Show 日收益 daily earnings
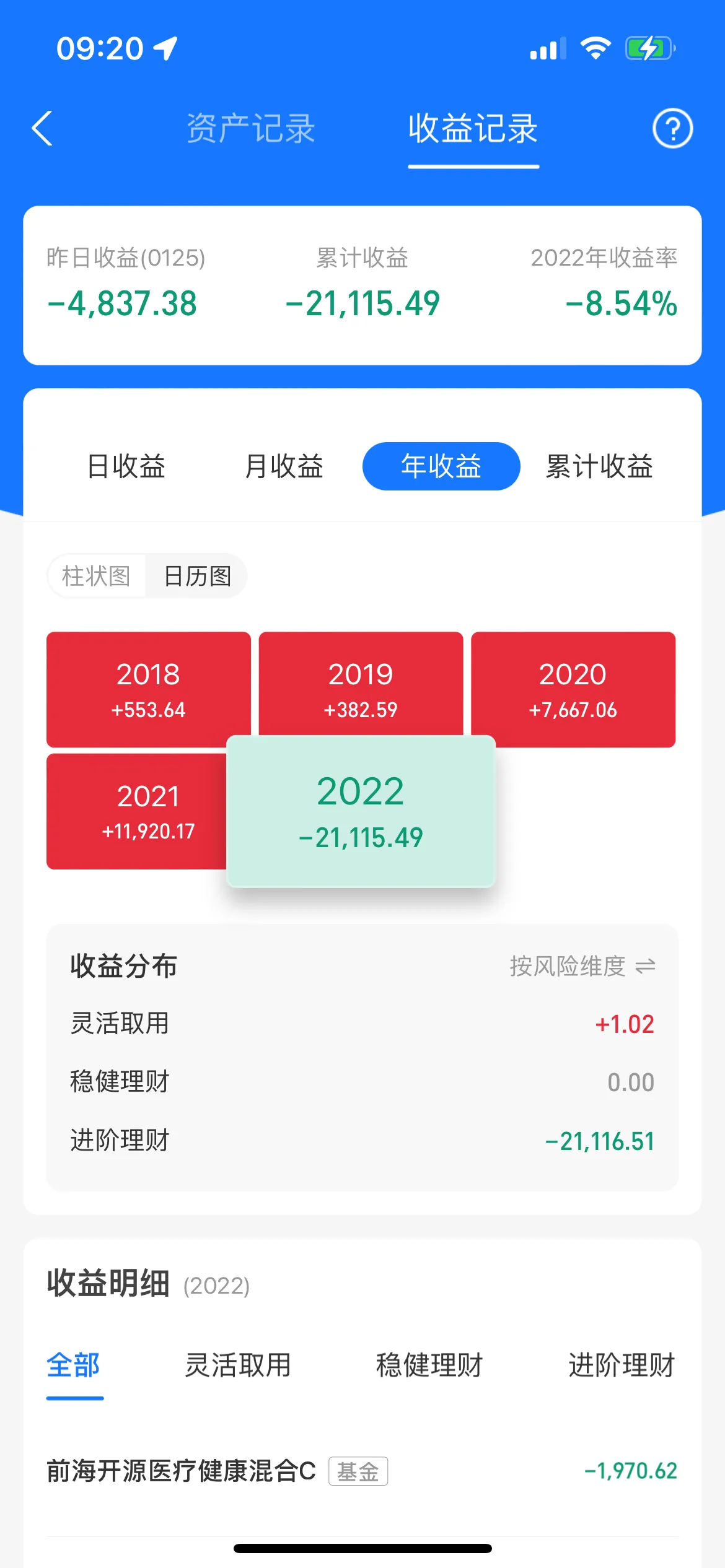Viewport: 725px width, 1568px height. (x=126, y=466)
